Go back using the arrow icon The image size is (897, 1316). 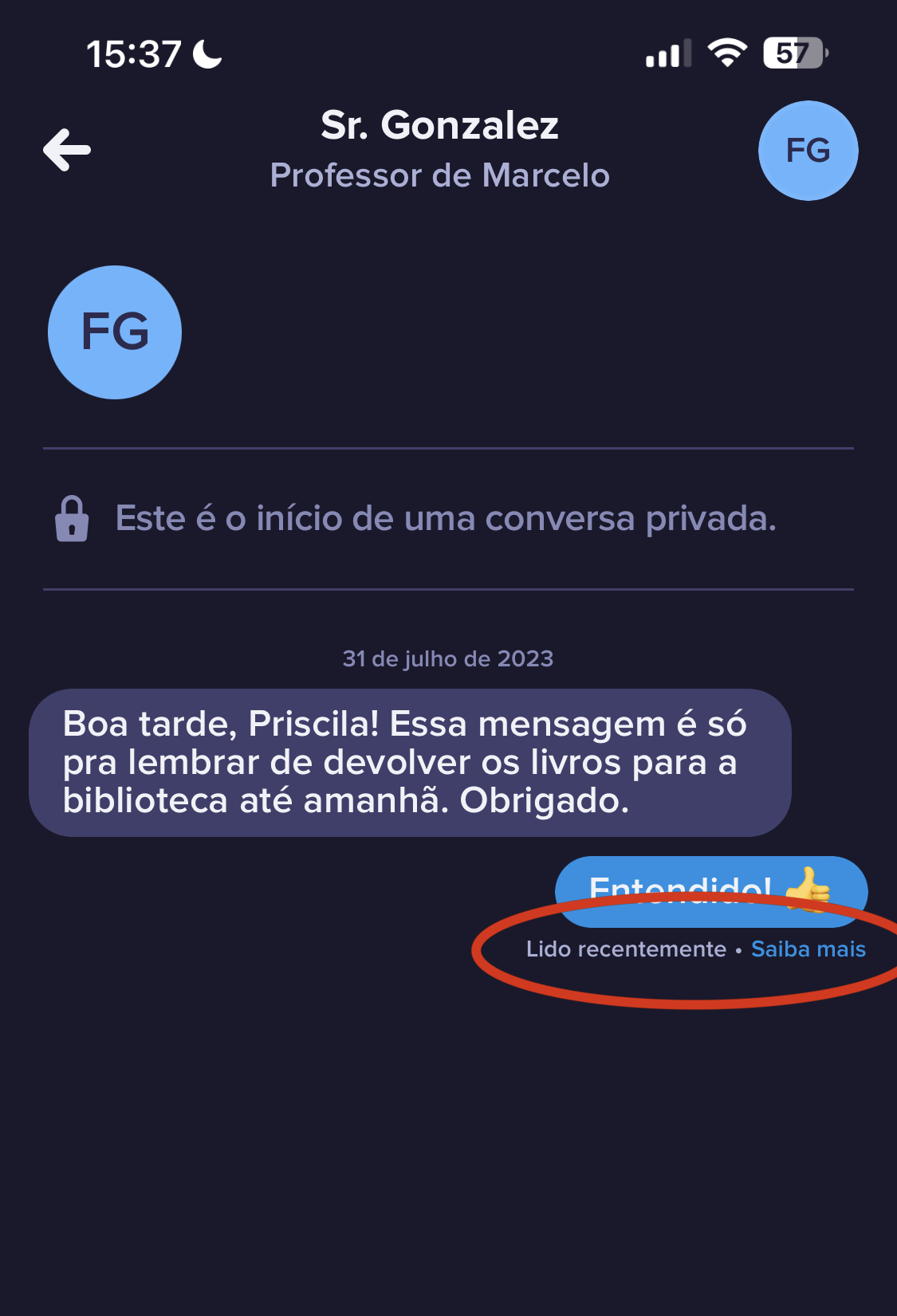[67, 150]
